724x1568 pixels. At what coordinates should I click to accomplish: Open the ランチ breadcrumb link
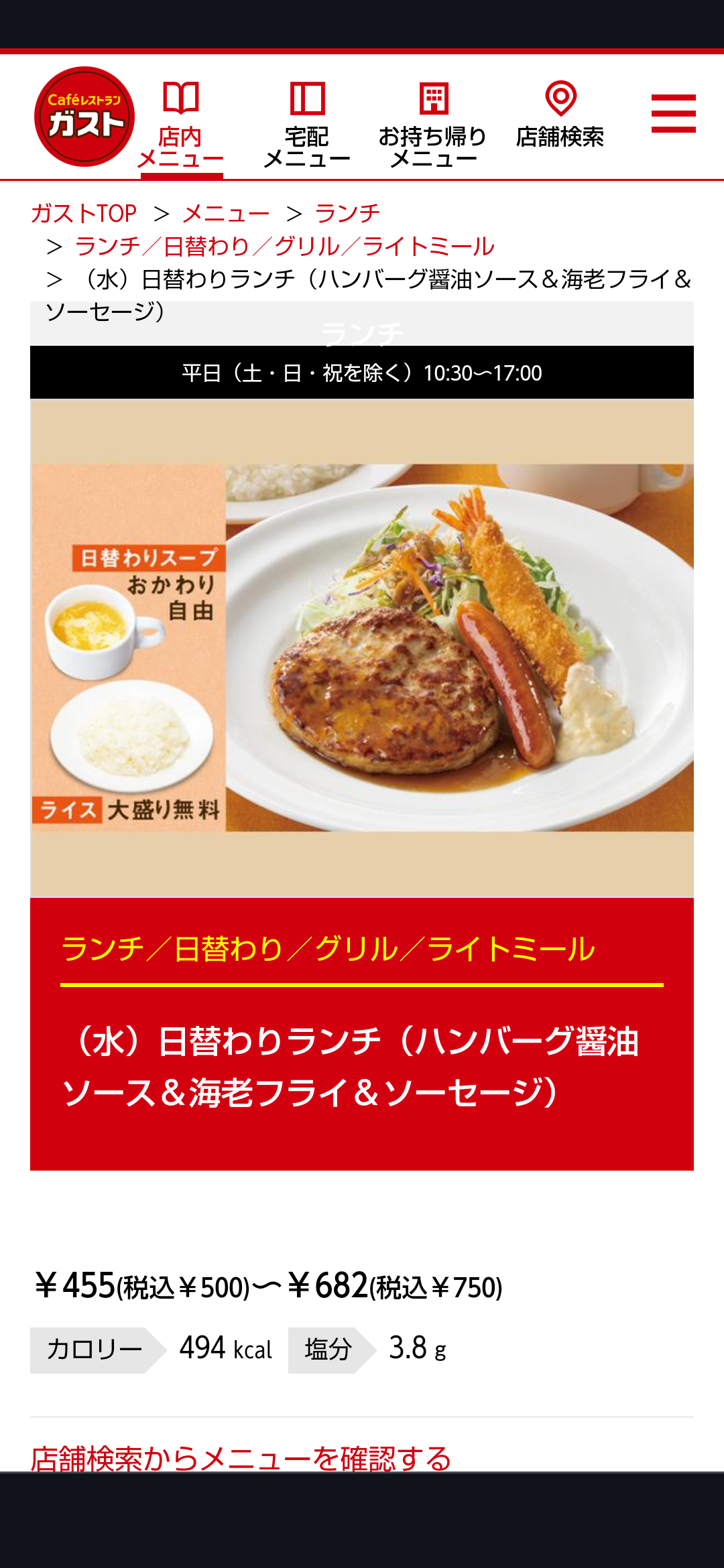pos(347,214)
